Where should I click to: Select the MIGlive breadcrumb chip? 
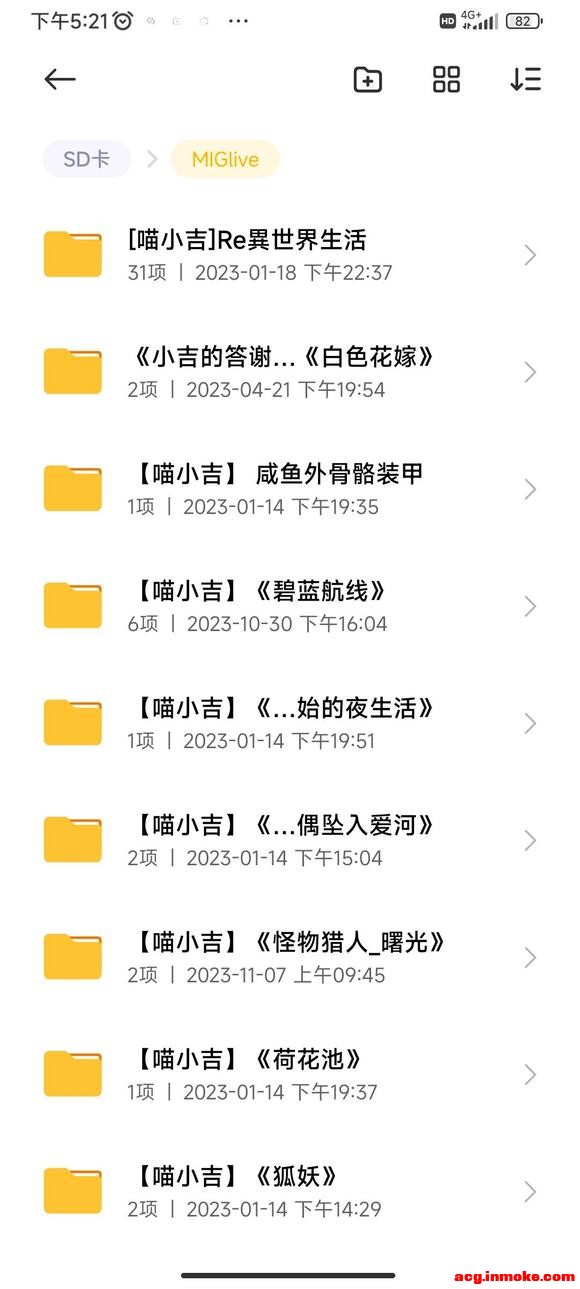click(x=225, y=159)
